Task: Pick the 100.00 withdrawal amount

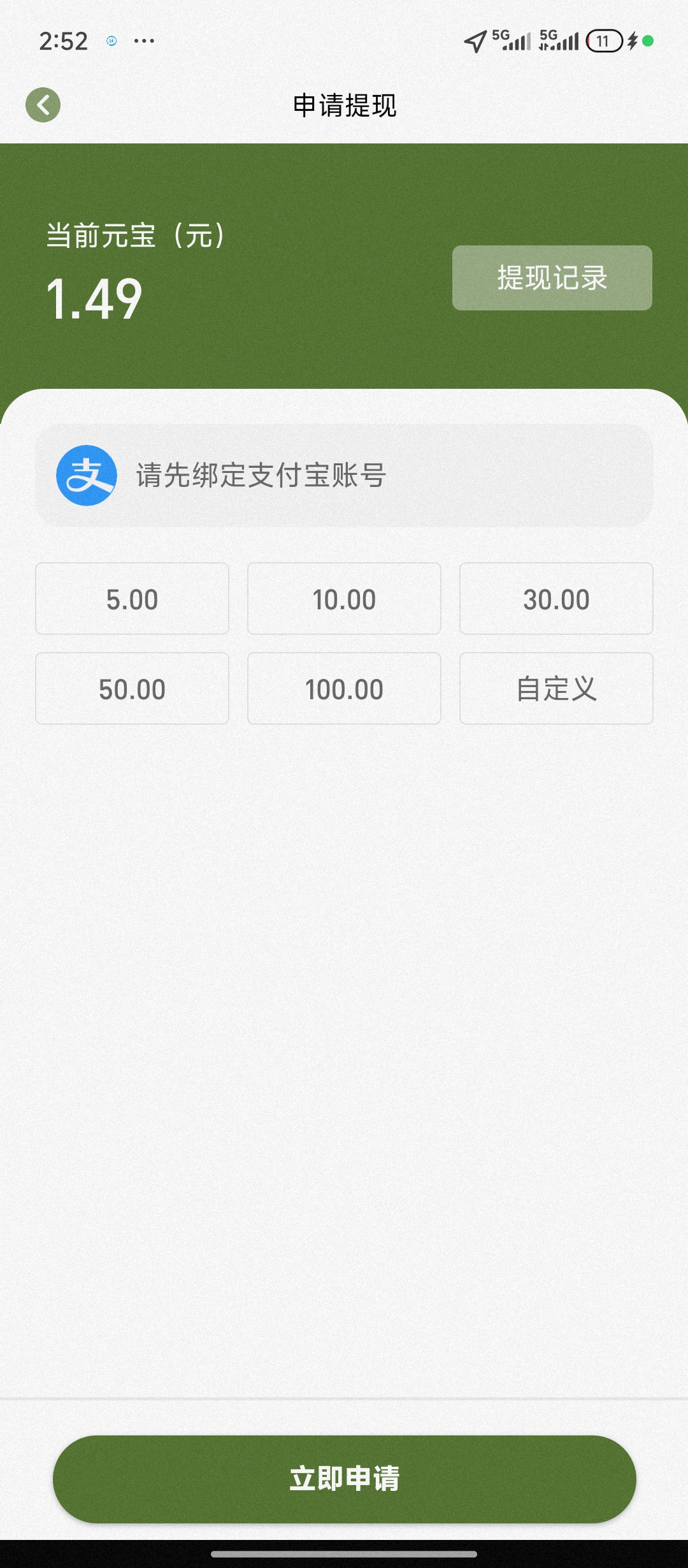Action: pos(344,688)
